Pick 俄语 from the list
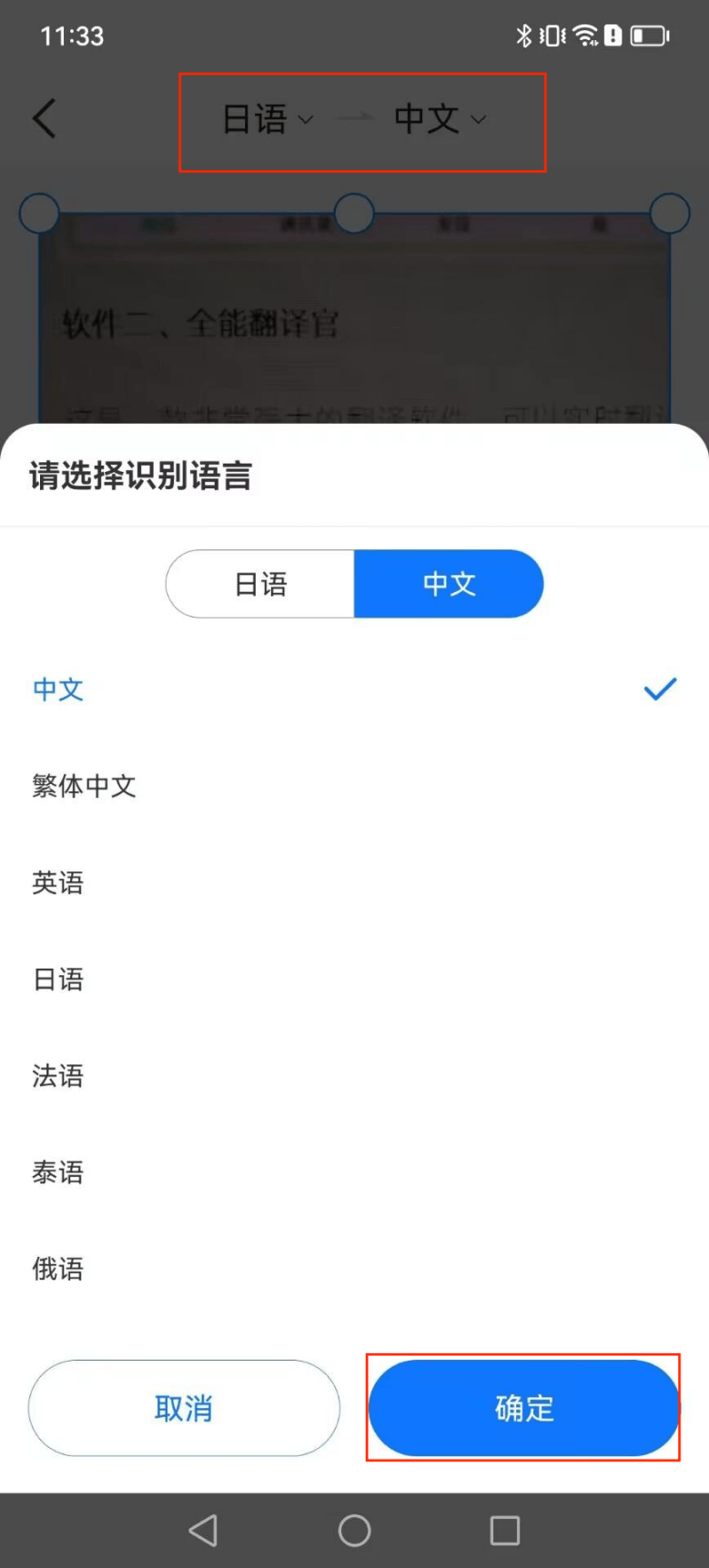Screen dimensions: 709x1568 tap(354, 1269)
